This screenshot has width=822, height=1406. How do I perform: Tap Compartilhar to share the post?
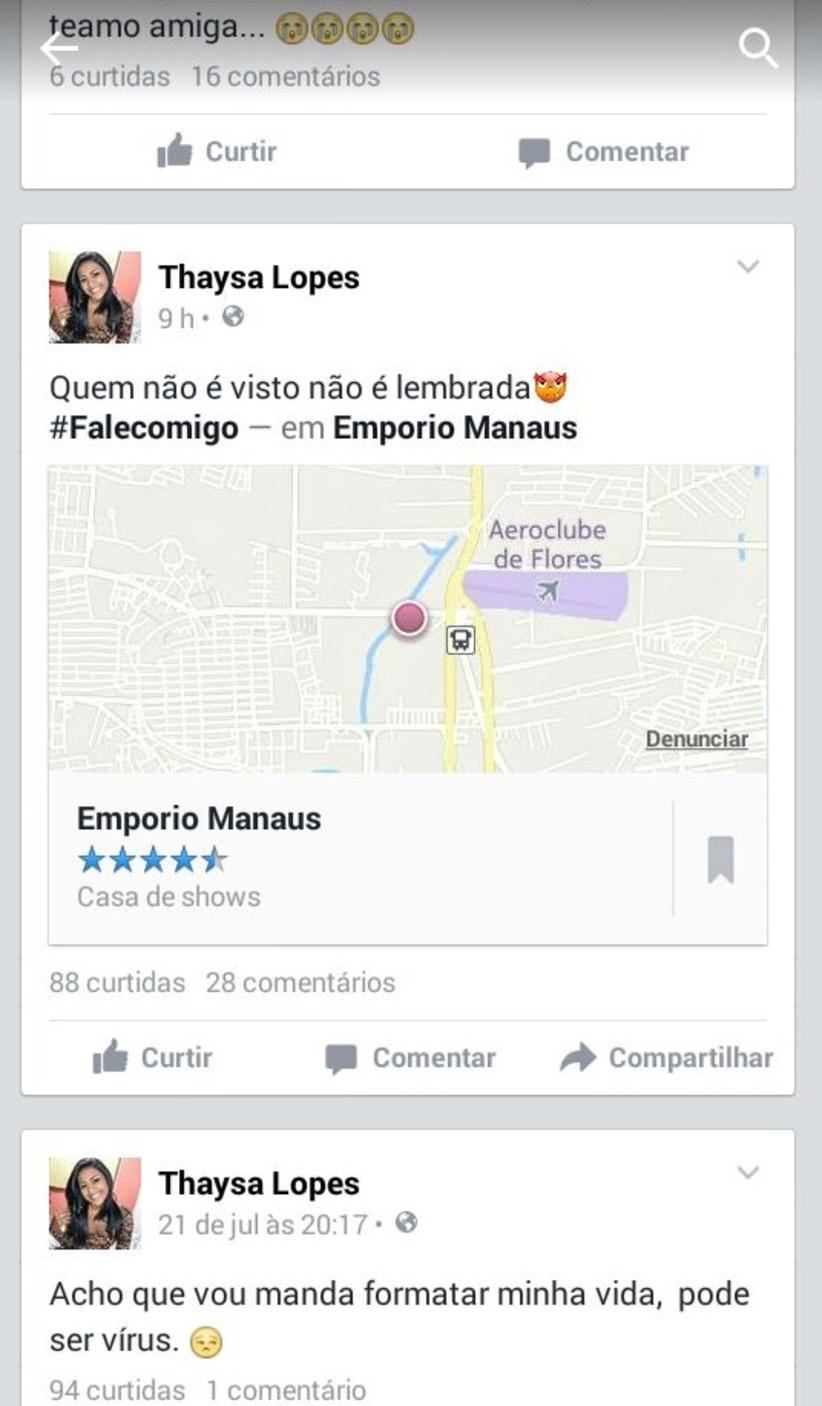(x=666, y=1058)
